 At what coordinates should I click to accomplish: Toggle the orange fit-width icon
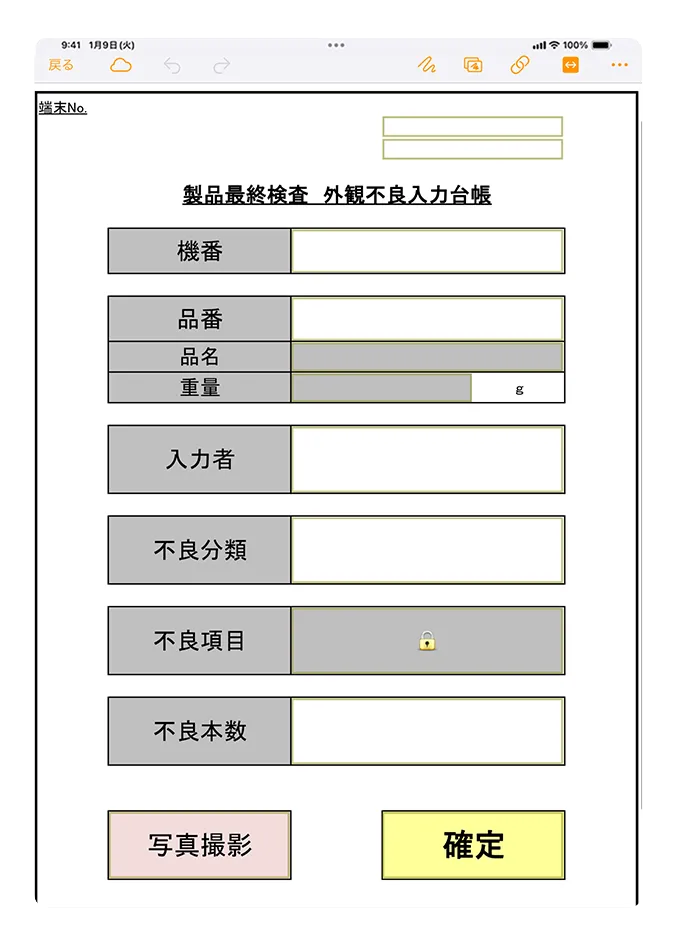(570, 65)
